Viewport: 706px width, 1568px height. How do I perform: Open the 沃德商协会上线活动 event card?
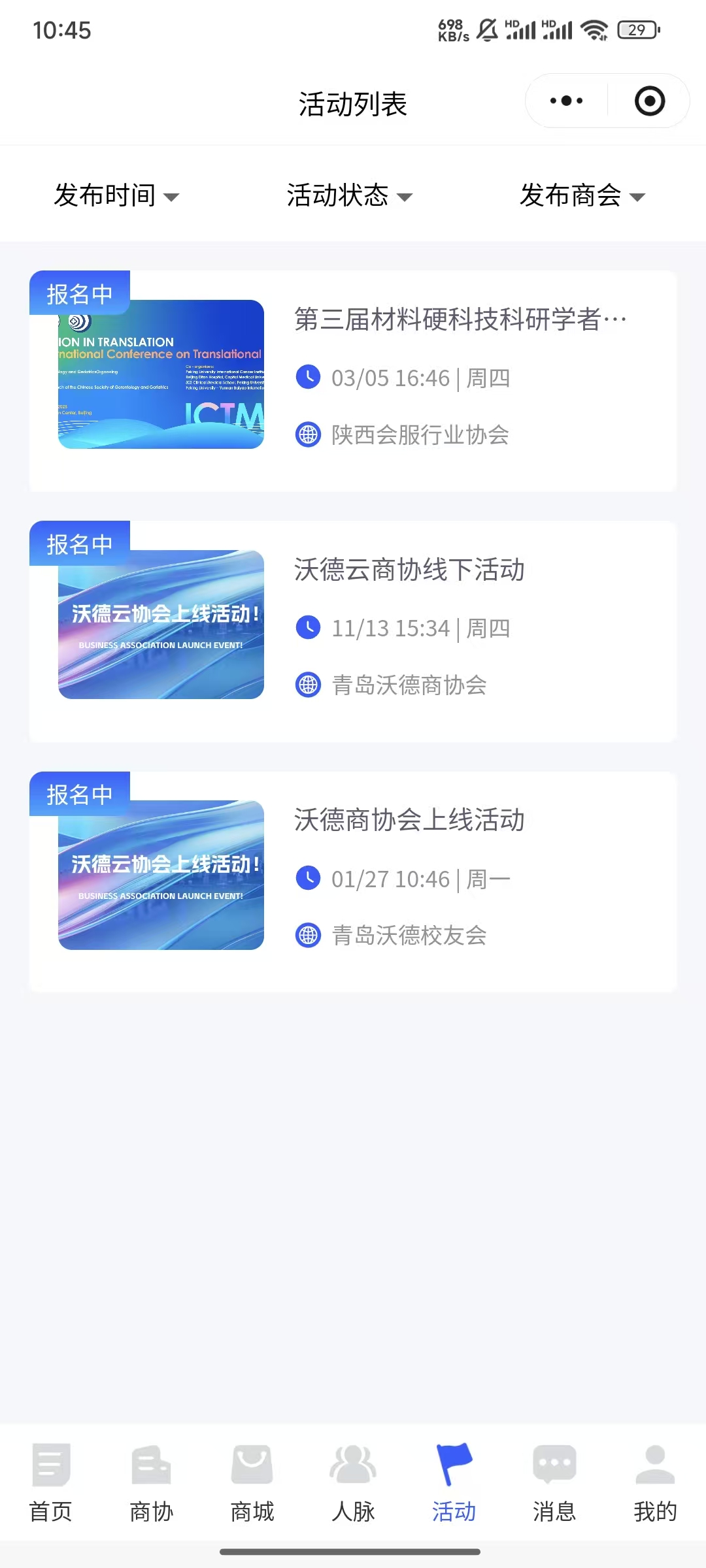(353, 881)
